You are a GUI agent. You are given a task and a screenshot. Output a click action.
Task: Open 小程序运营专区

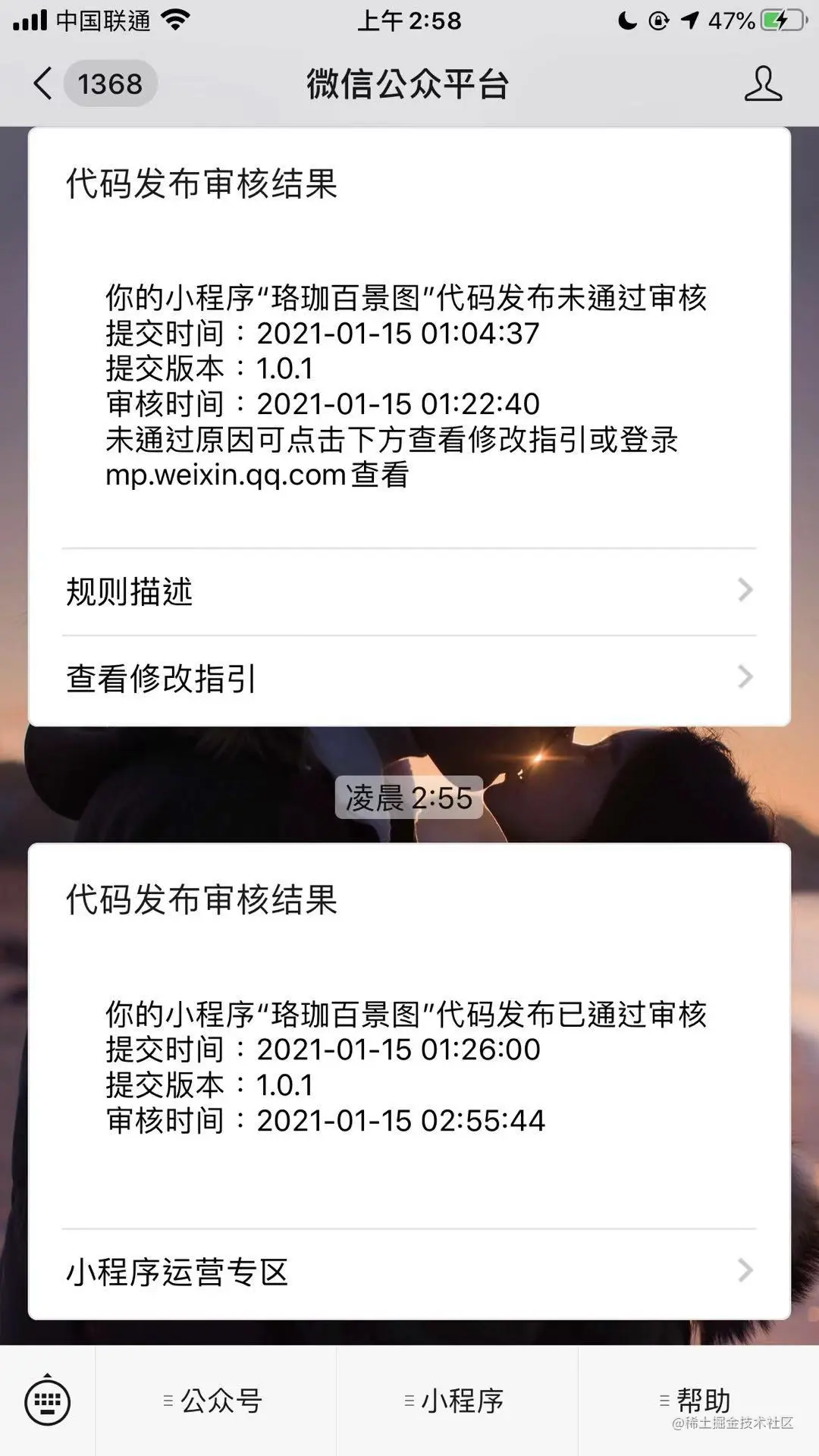409,1272
